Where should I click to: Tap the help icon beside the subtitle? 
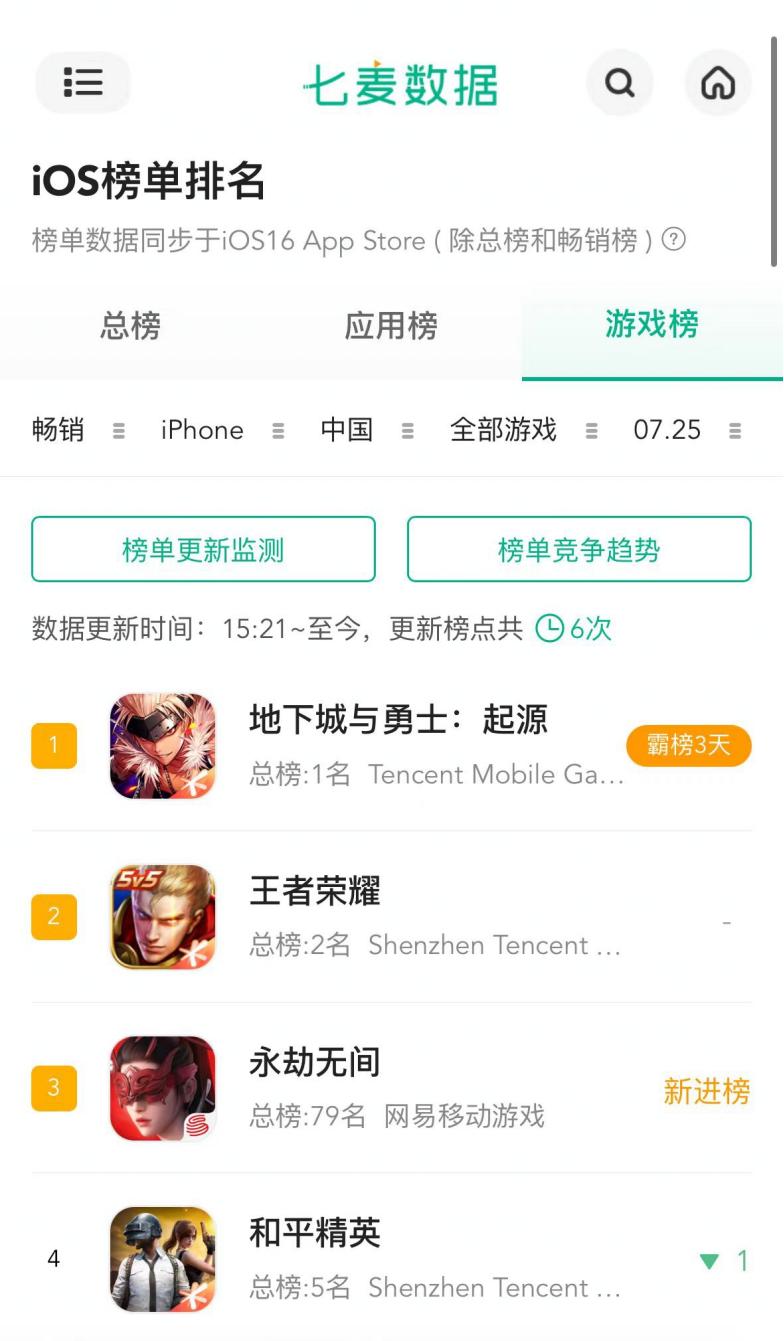675,240
